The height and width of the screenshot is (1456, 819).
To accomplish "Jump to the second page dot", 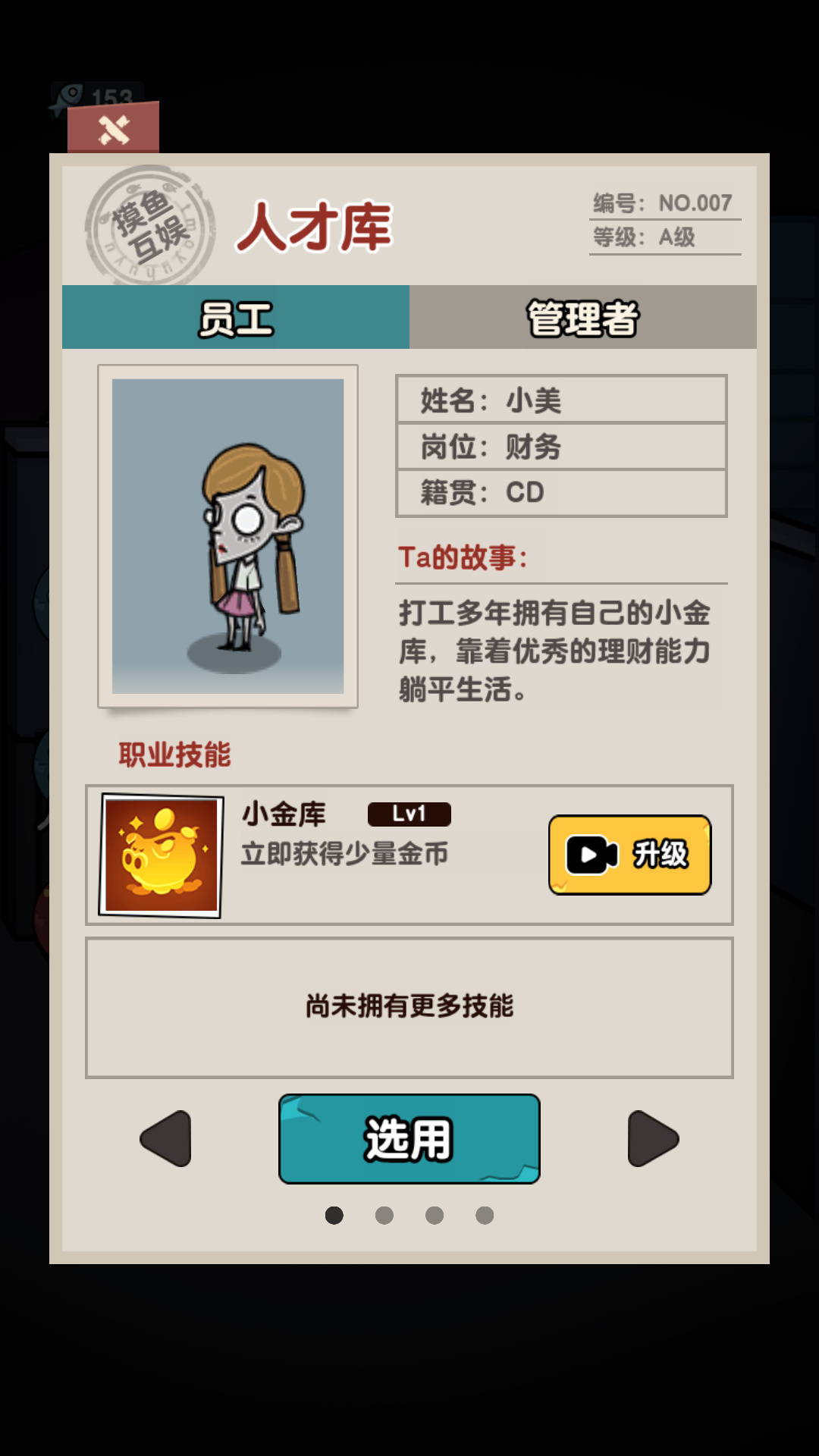I will 384,1216.
